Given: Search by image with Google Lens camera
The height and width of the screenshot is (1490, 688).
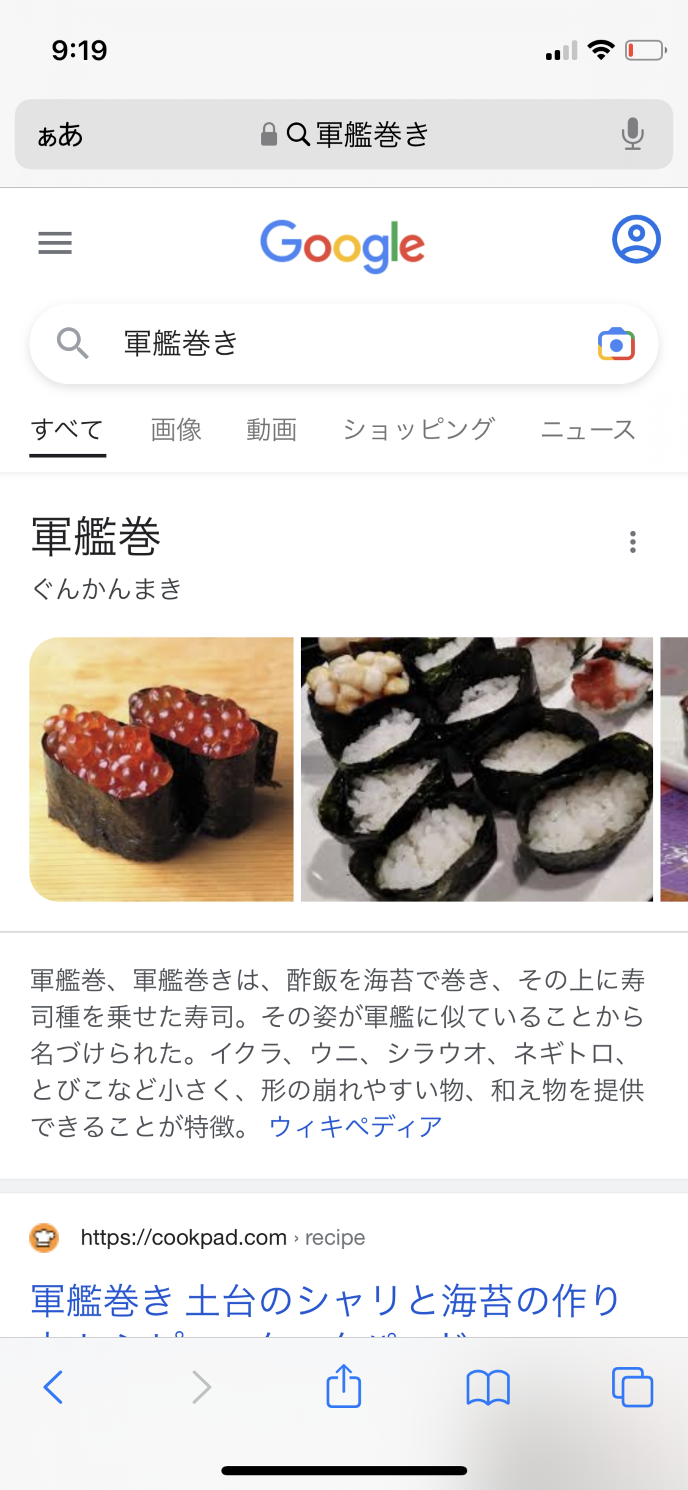Looking at the screenshot, I should [x=616, y=345].
